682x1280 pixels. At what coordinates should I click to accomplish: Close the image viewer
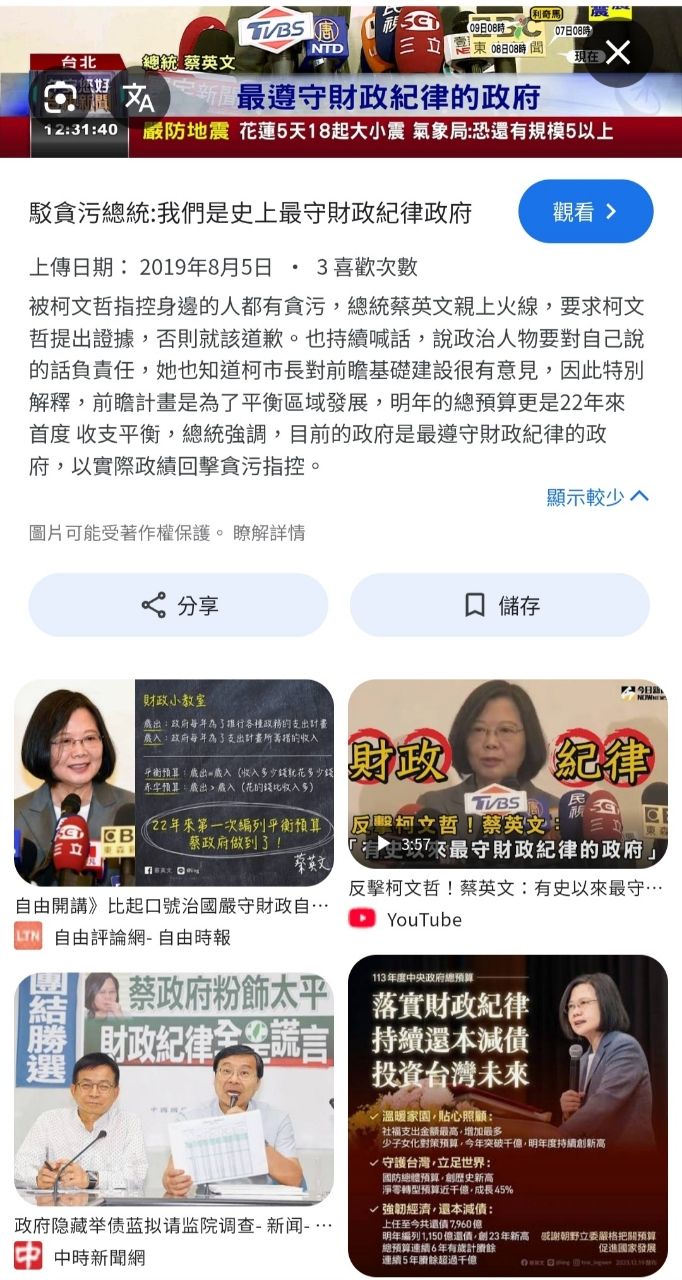tap(618, 53)
